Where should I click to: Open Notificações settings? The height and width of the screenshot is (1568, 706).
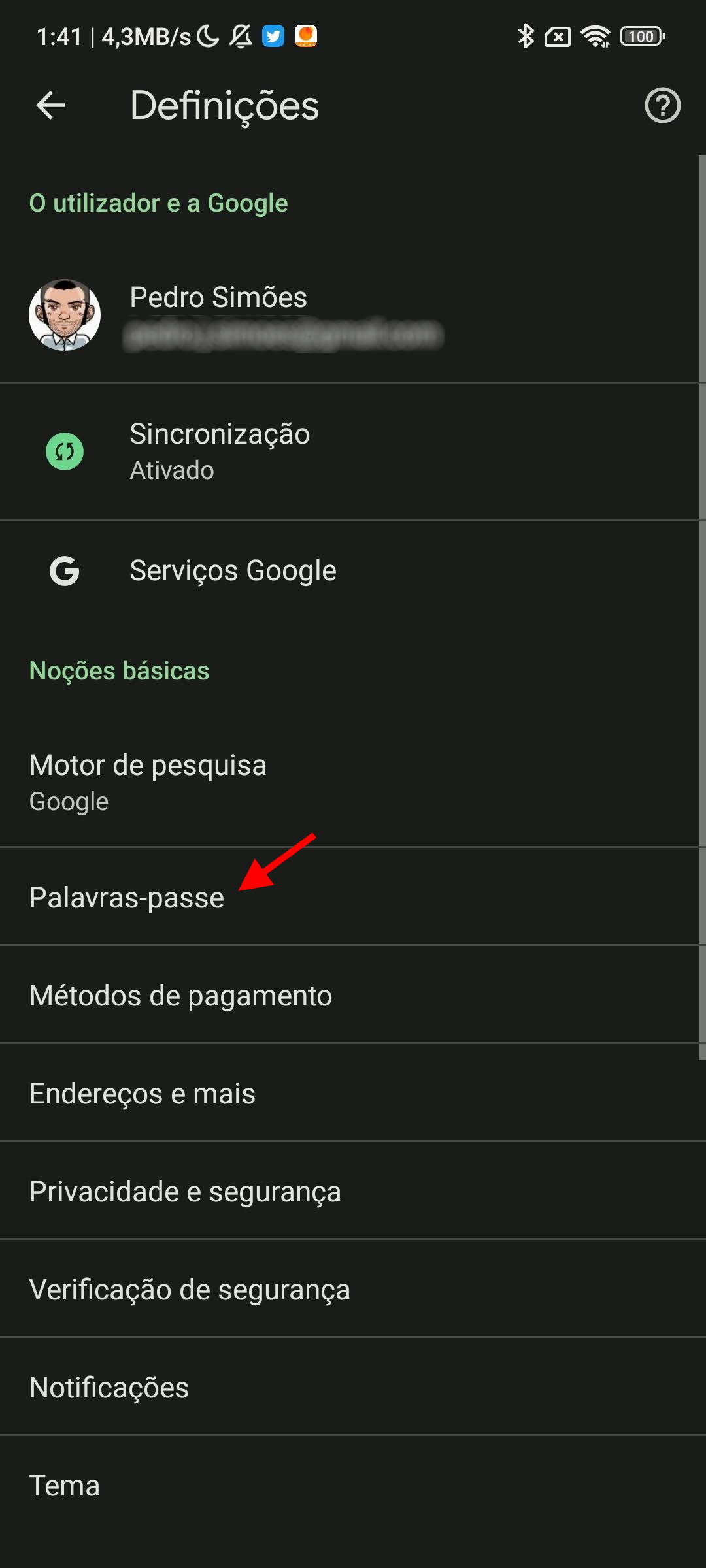pyautogui.click(x=353, y=1386)
